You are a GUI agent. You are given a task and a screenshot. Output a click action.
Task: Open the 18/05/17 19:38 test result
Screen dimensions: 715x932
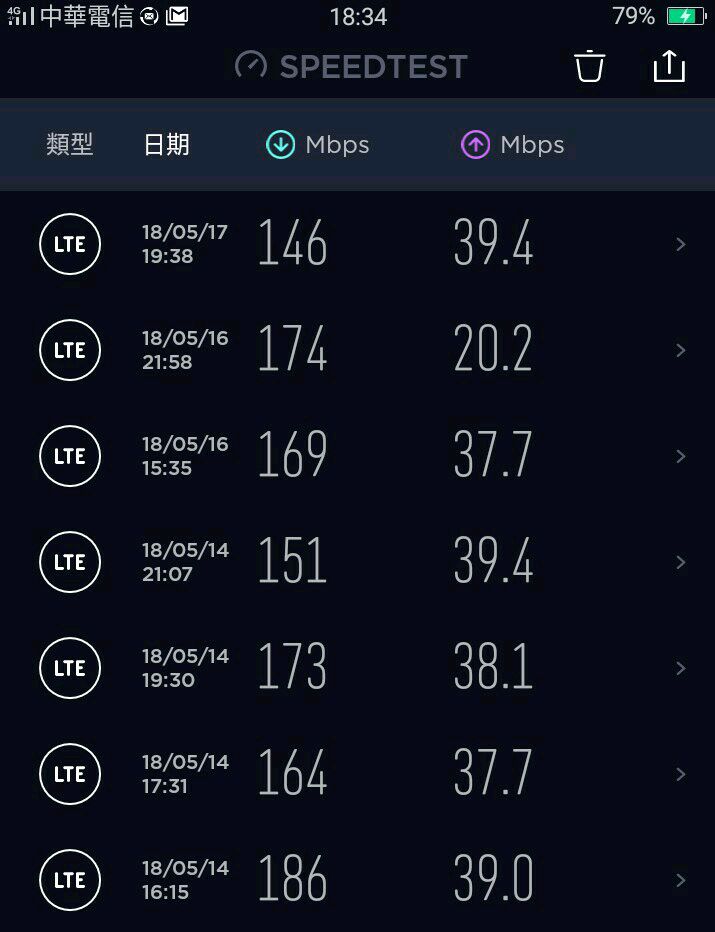357,244
